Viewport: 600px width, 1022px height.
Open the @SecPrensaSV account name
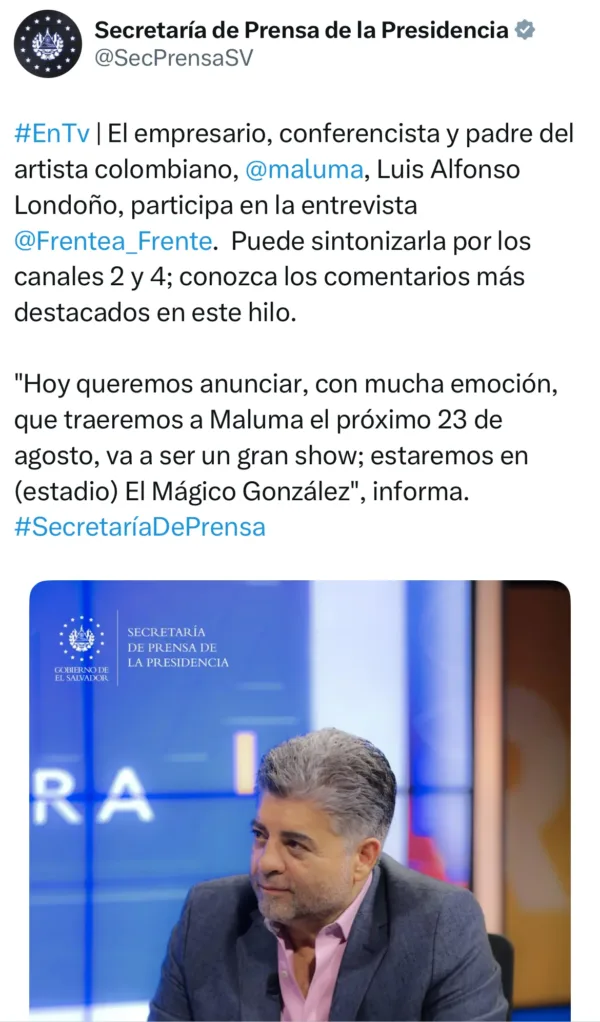[x=173, y=59]
